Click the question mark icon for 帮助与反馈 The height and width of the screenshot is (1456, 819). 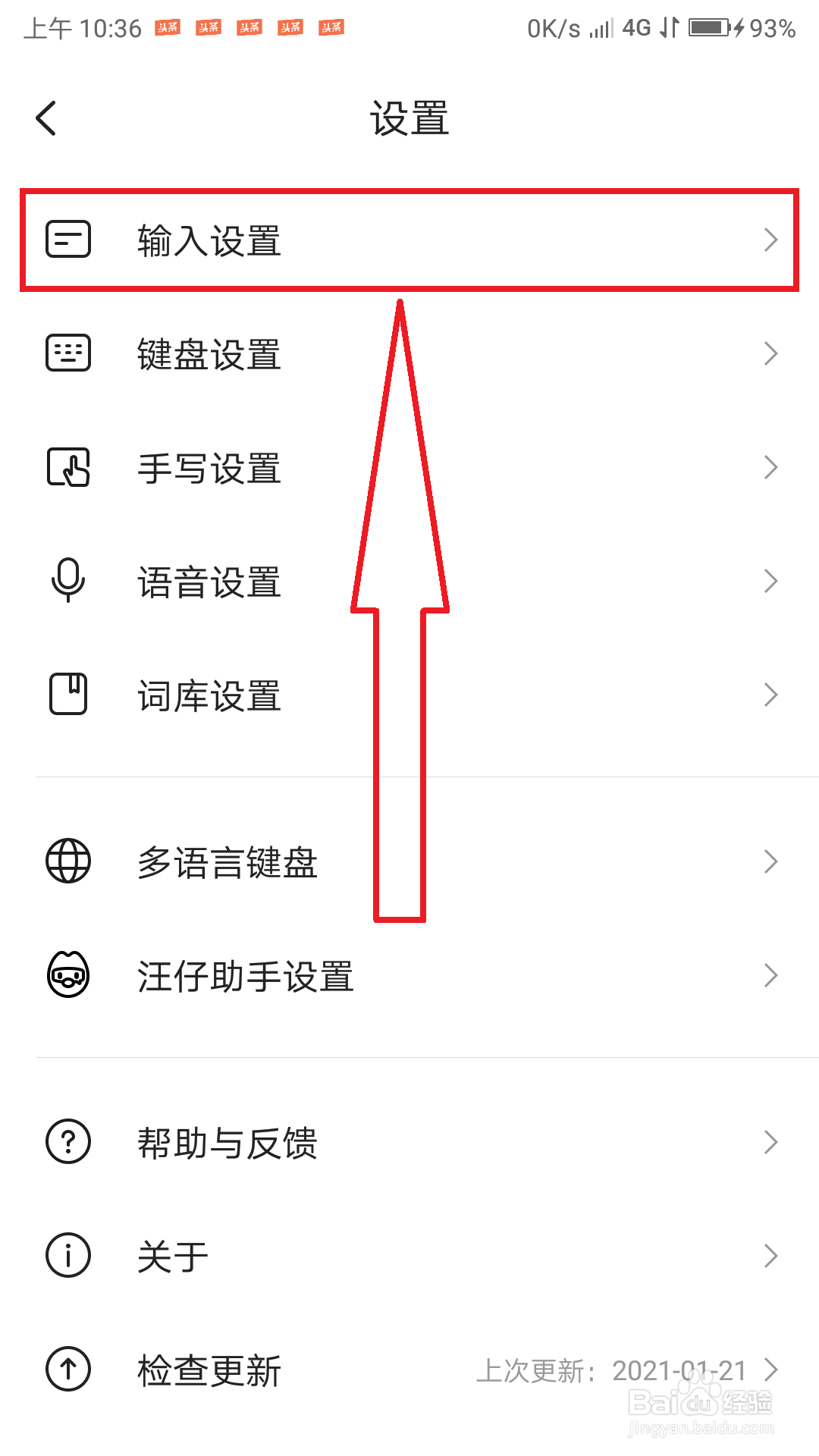click(67, 1141)
